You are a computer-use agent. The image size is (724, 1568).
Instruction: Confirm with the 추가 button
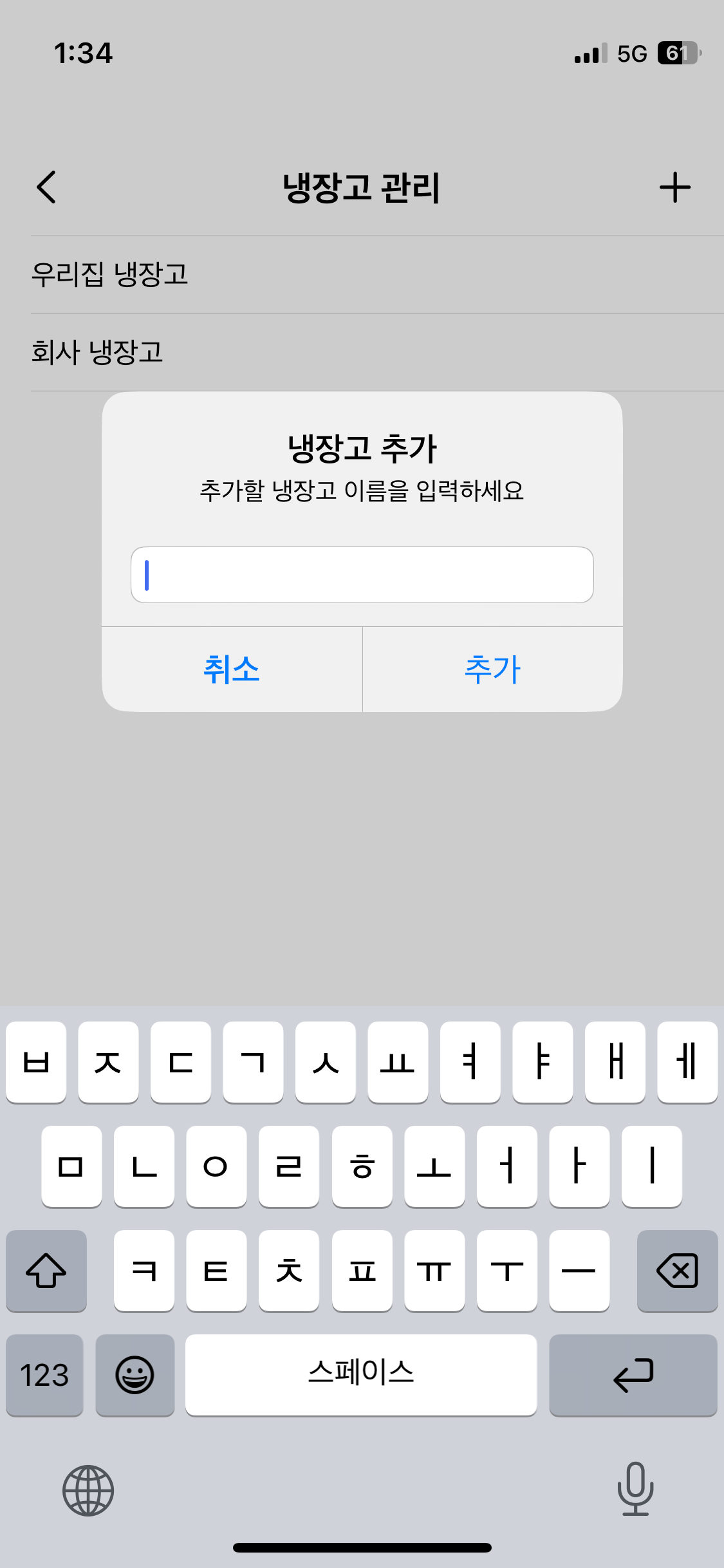tap(492, 669)
